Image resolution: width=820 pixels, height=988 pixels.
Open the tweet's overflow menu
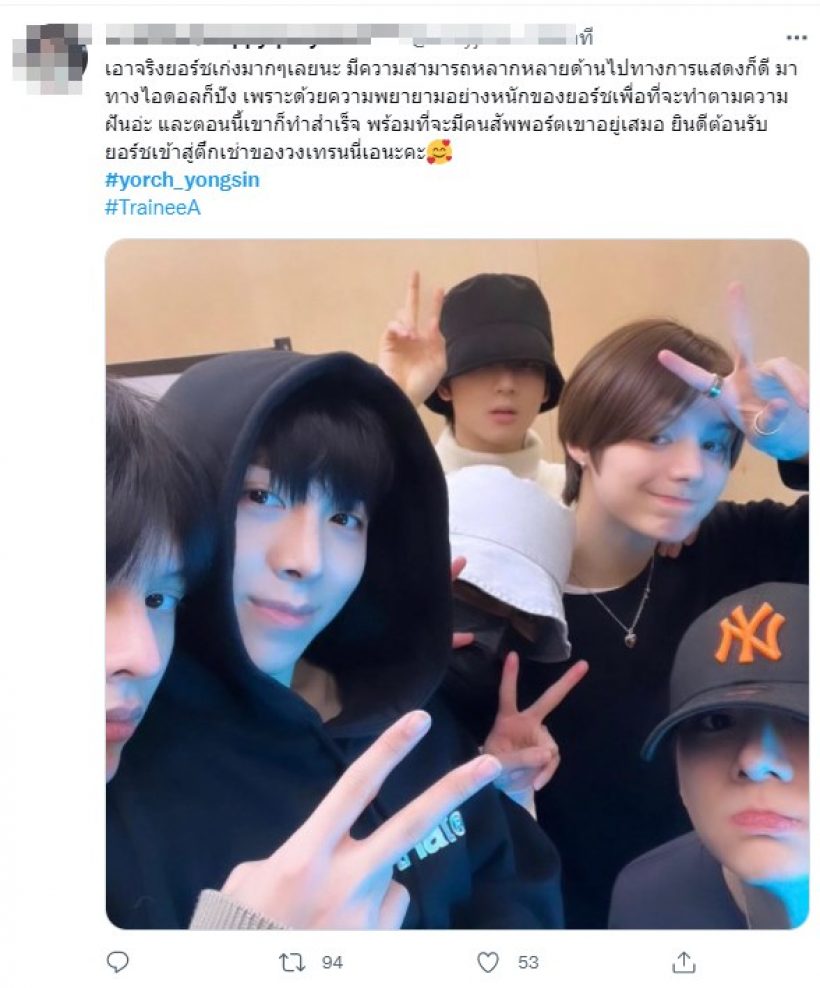(x=796, y=37)
